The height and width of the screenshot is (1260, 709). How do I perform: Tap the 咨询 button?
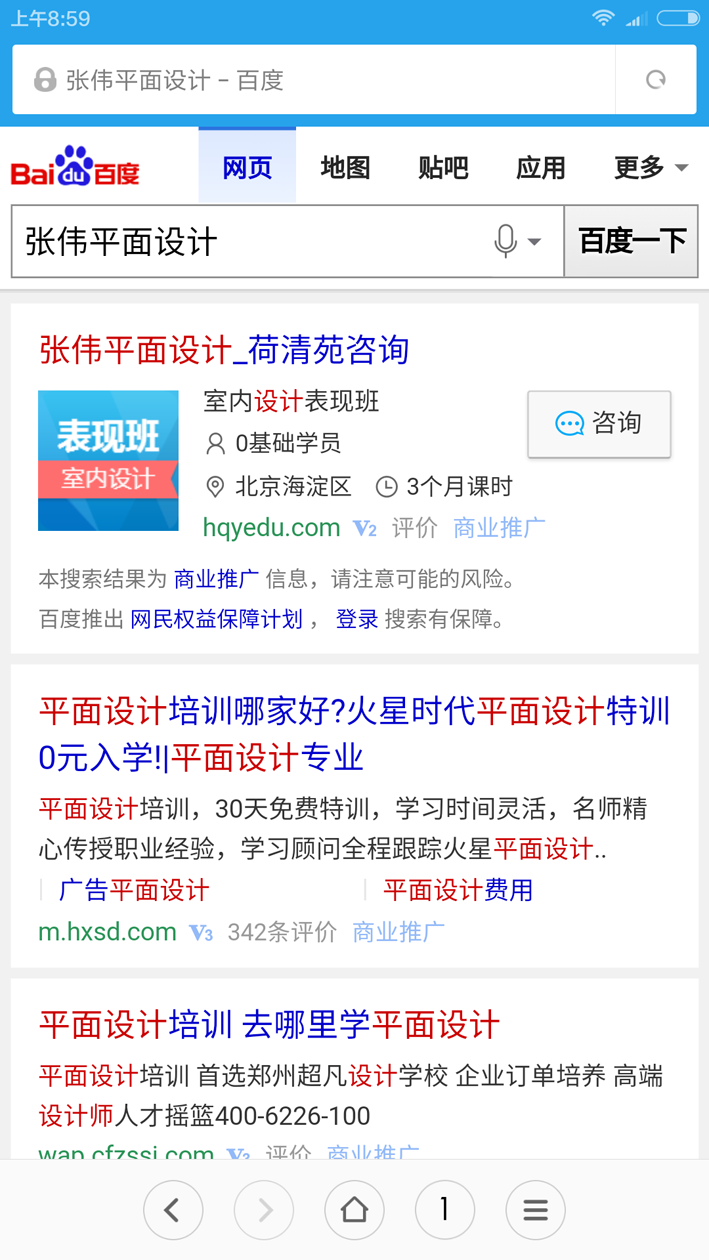point(599,424)
